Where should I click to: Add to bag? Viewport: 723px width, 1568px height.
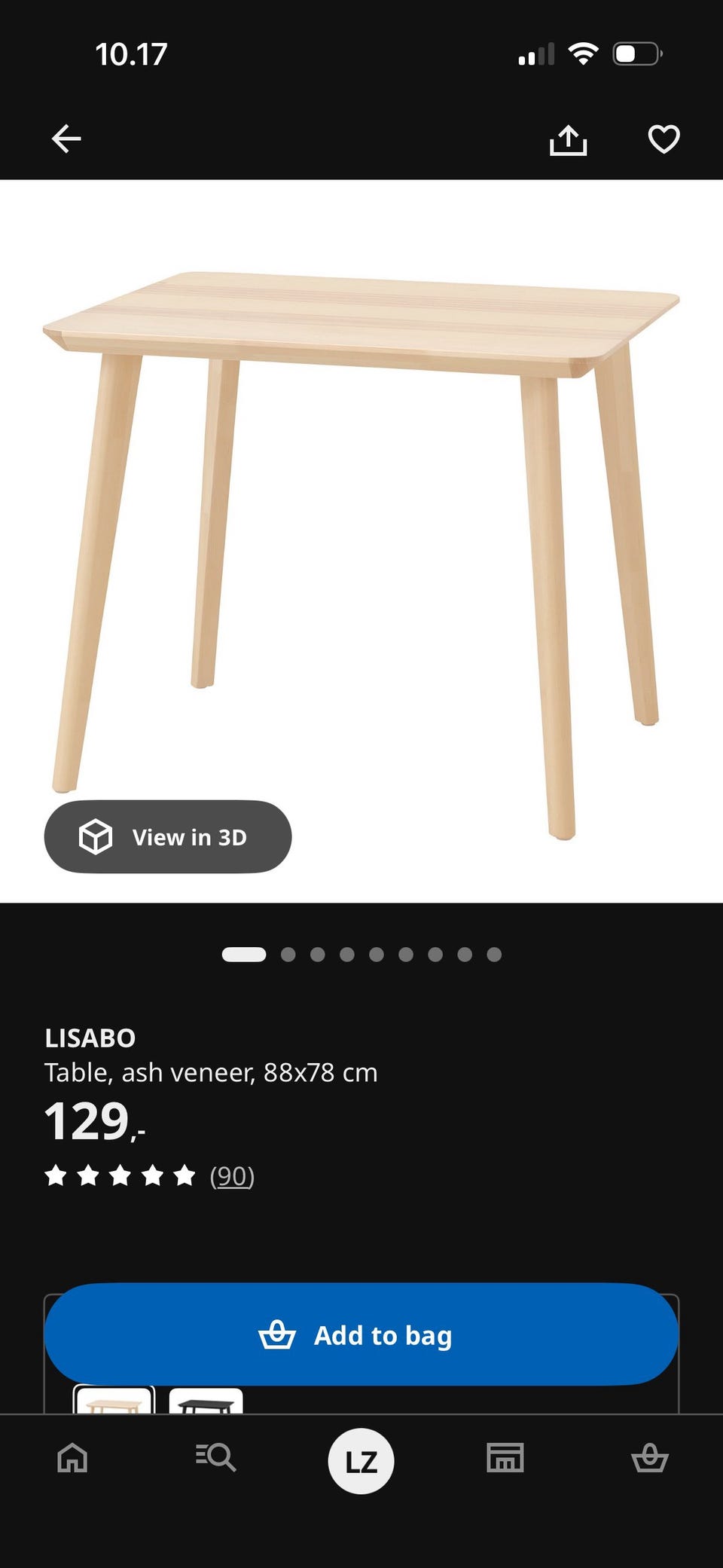[361, 1334]
